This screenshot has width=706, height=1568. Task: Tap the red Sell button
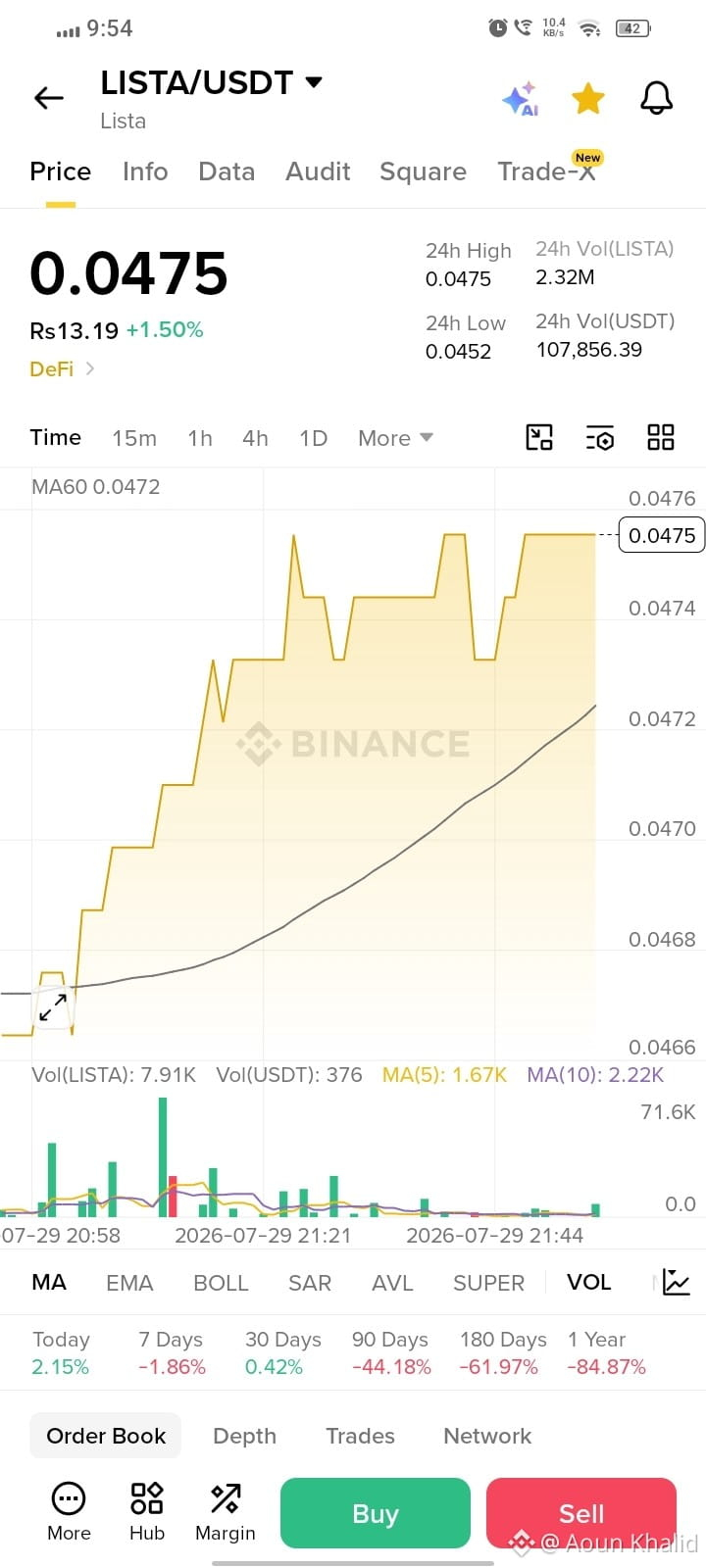(x=581, y=1513)
